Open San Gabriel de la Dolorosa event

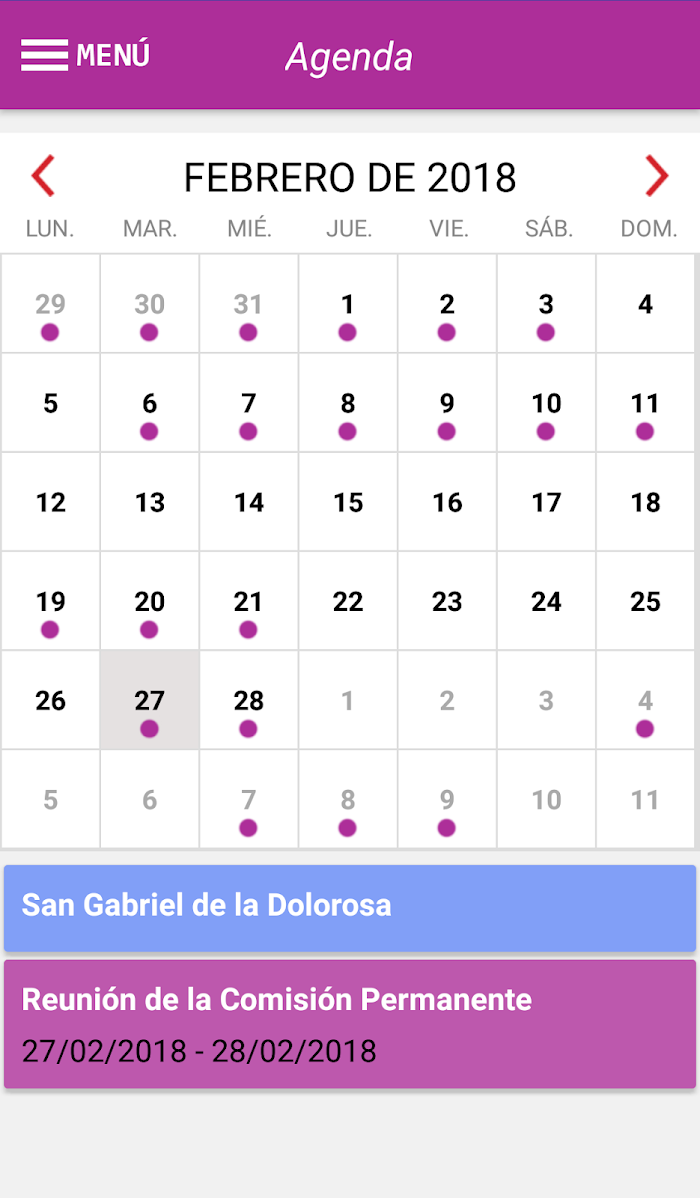[x=350, y=908]
